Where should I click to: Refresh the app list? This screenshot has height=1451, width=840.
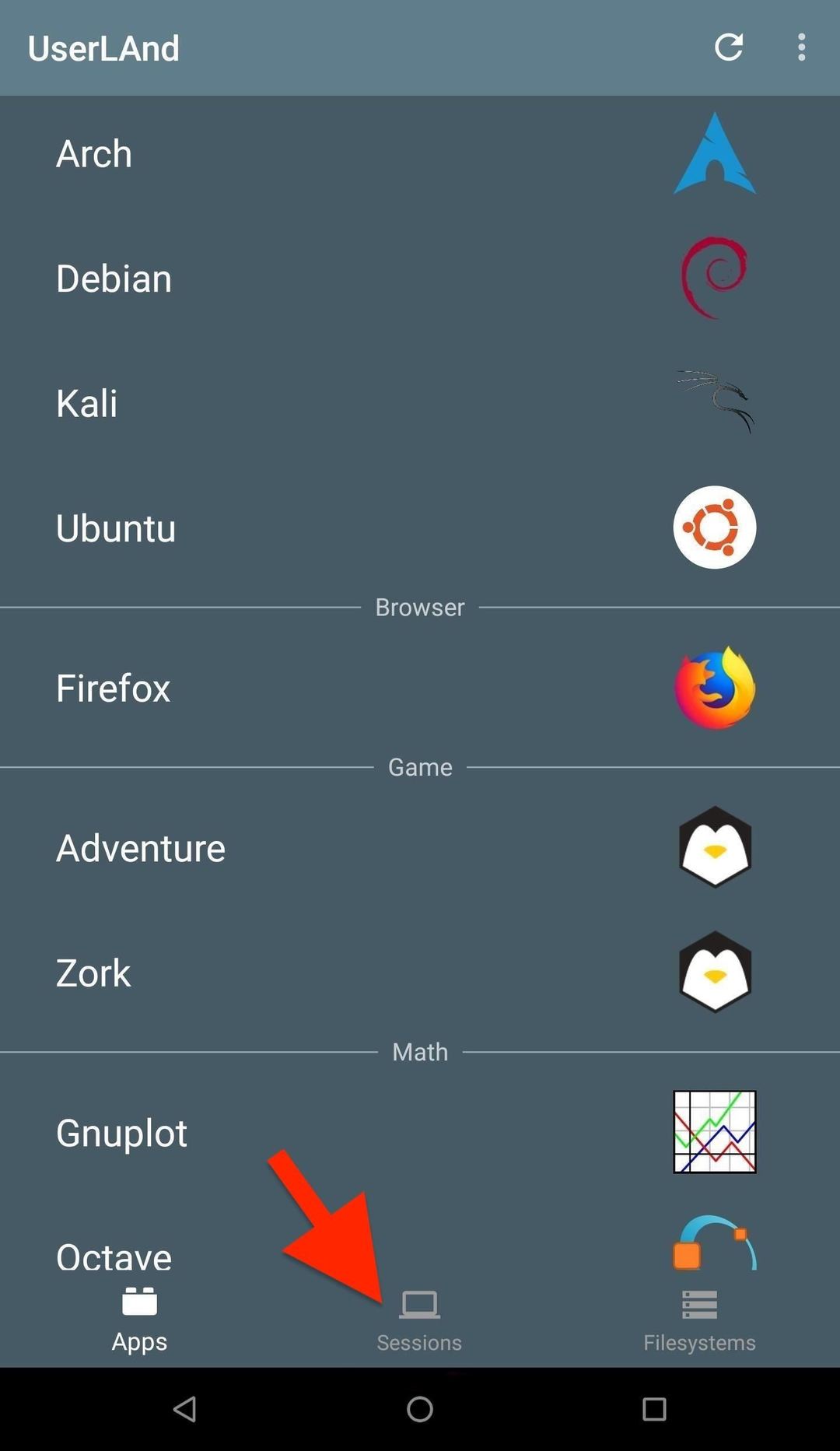pos(729,47)
